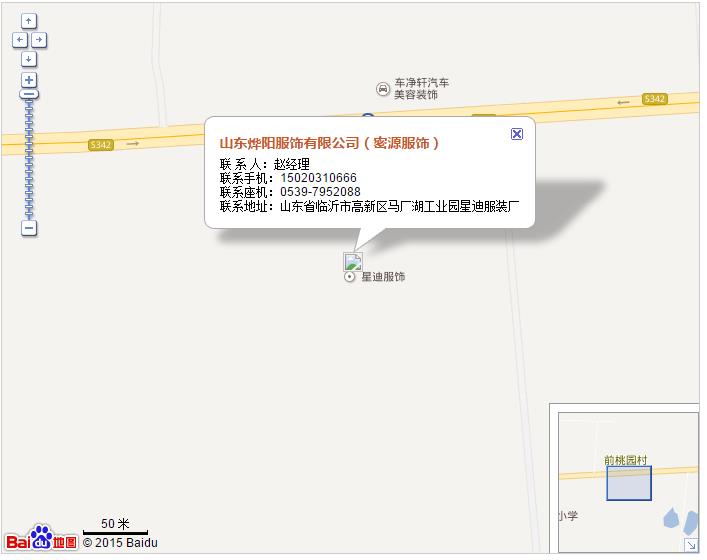Zoom in with the plus button

click(29, 80)
